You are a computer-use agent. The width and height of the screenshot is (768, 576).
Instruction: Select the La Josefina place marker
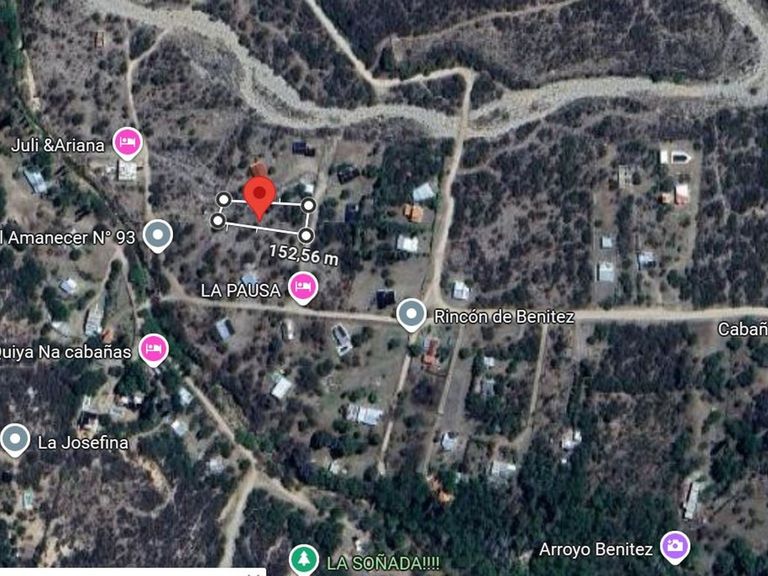14,441
